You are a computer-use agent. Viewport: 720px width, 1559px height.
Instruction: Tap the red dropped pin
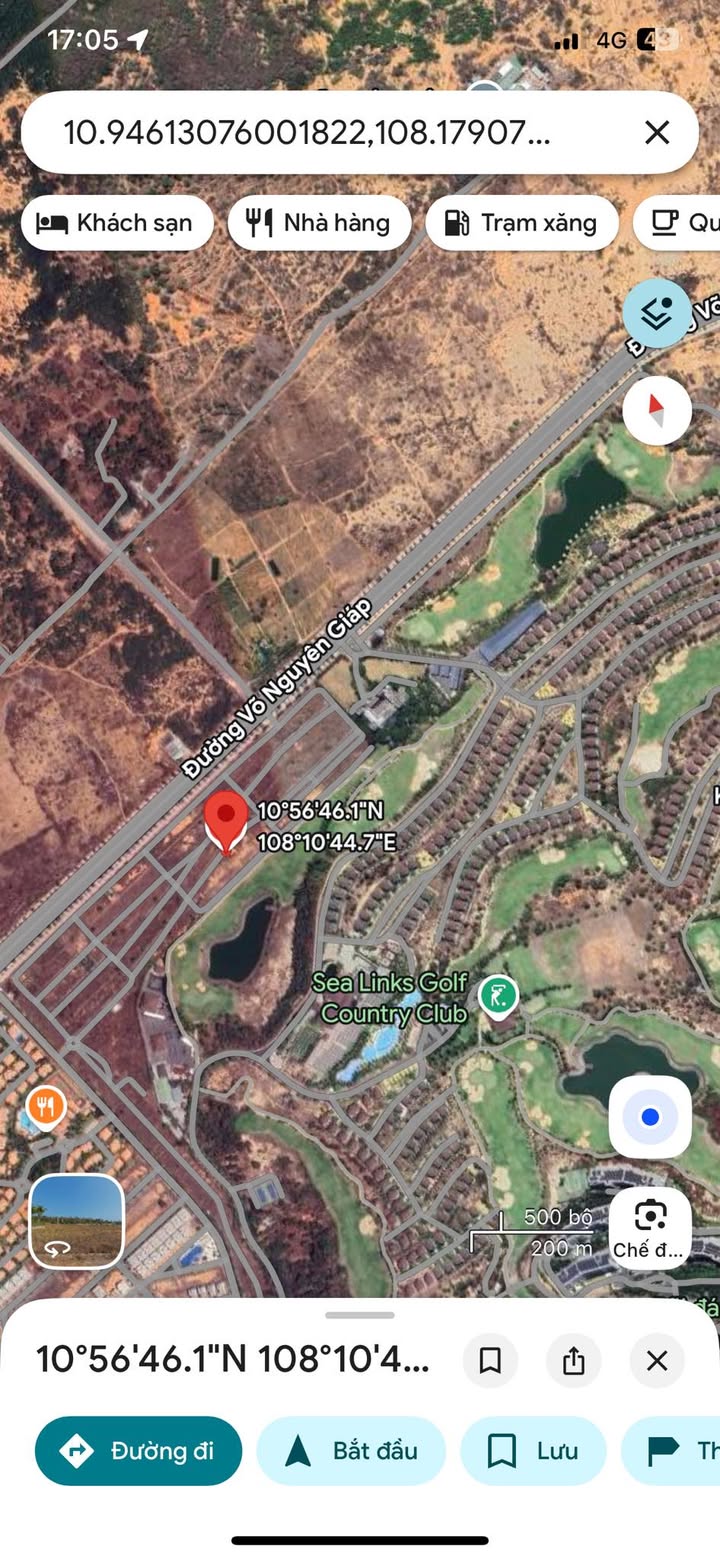tap(227, 819)
